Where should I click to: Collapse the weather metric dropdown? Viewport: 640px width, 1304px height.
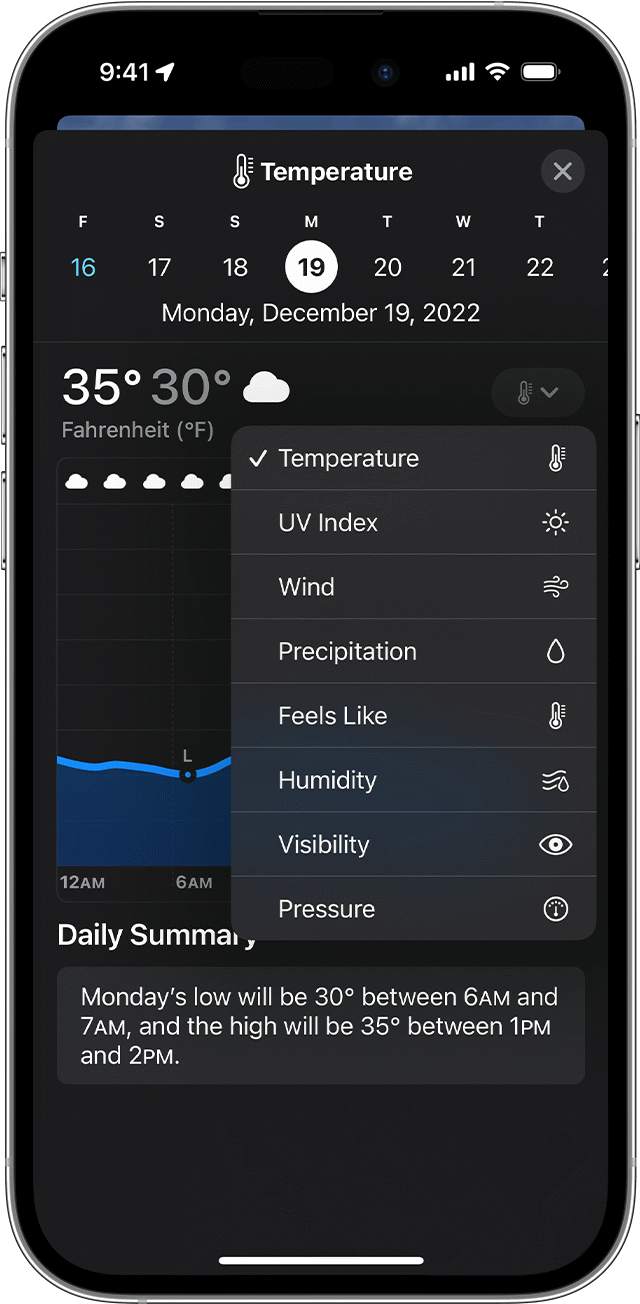537,393
